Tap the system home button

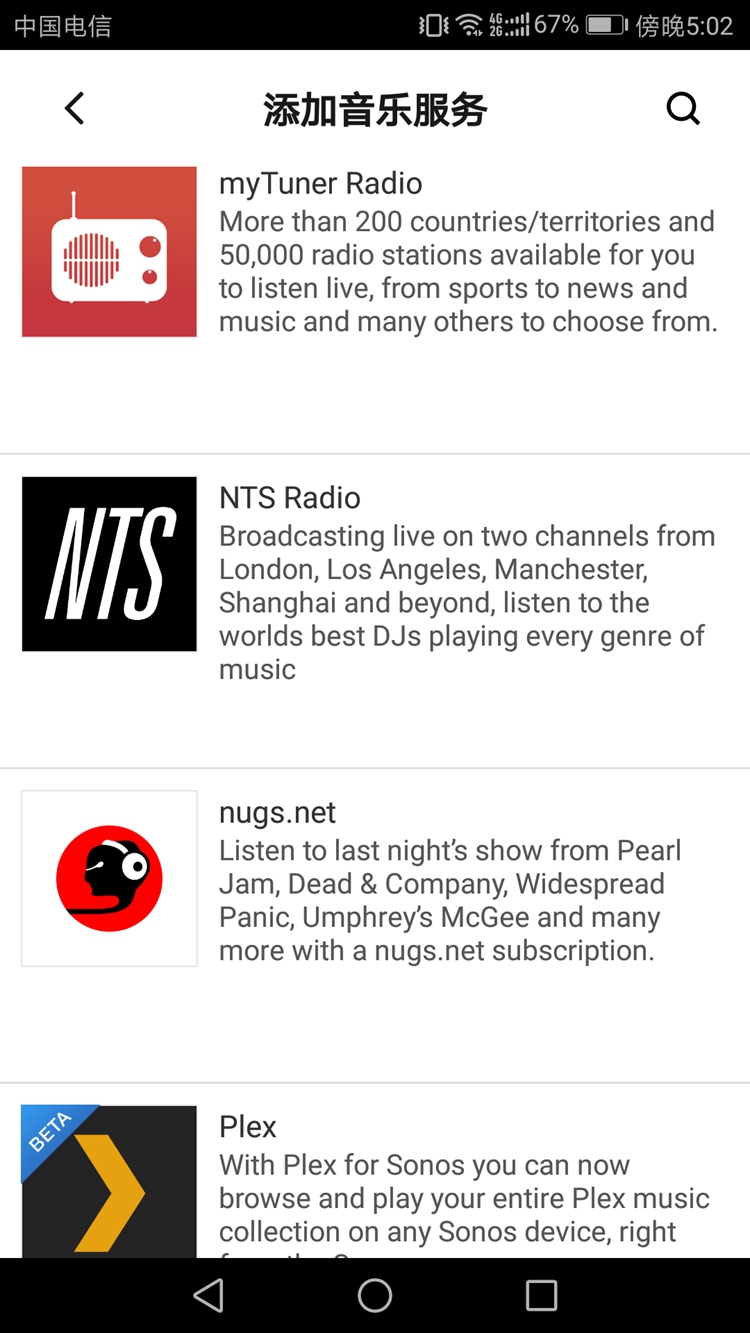click(x=375, y=1296)
